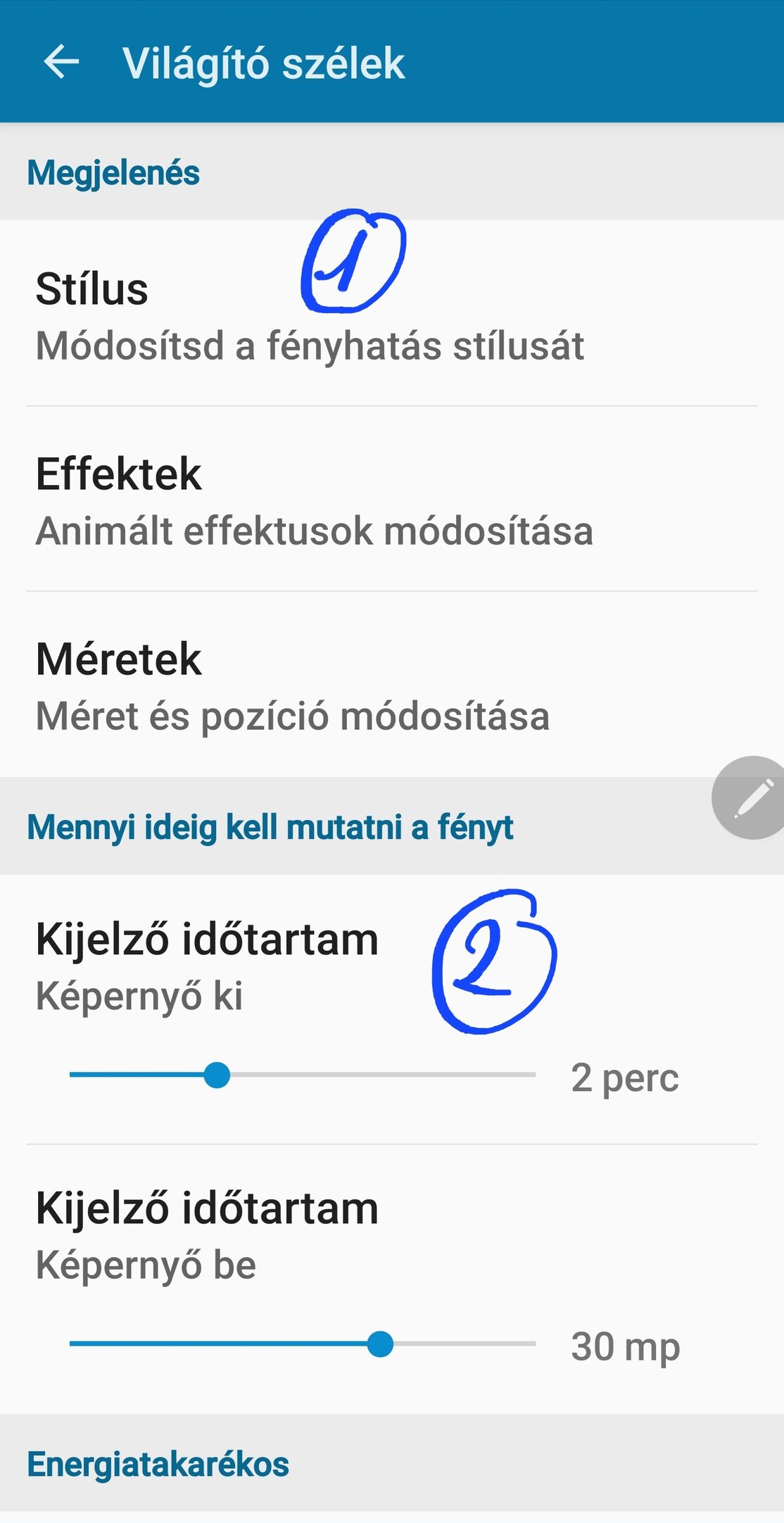Open Effektek animated effects settings
This screenshot has width=784, height=1523.
click(314, 501)
